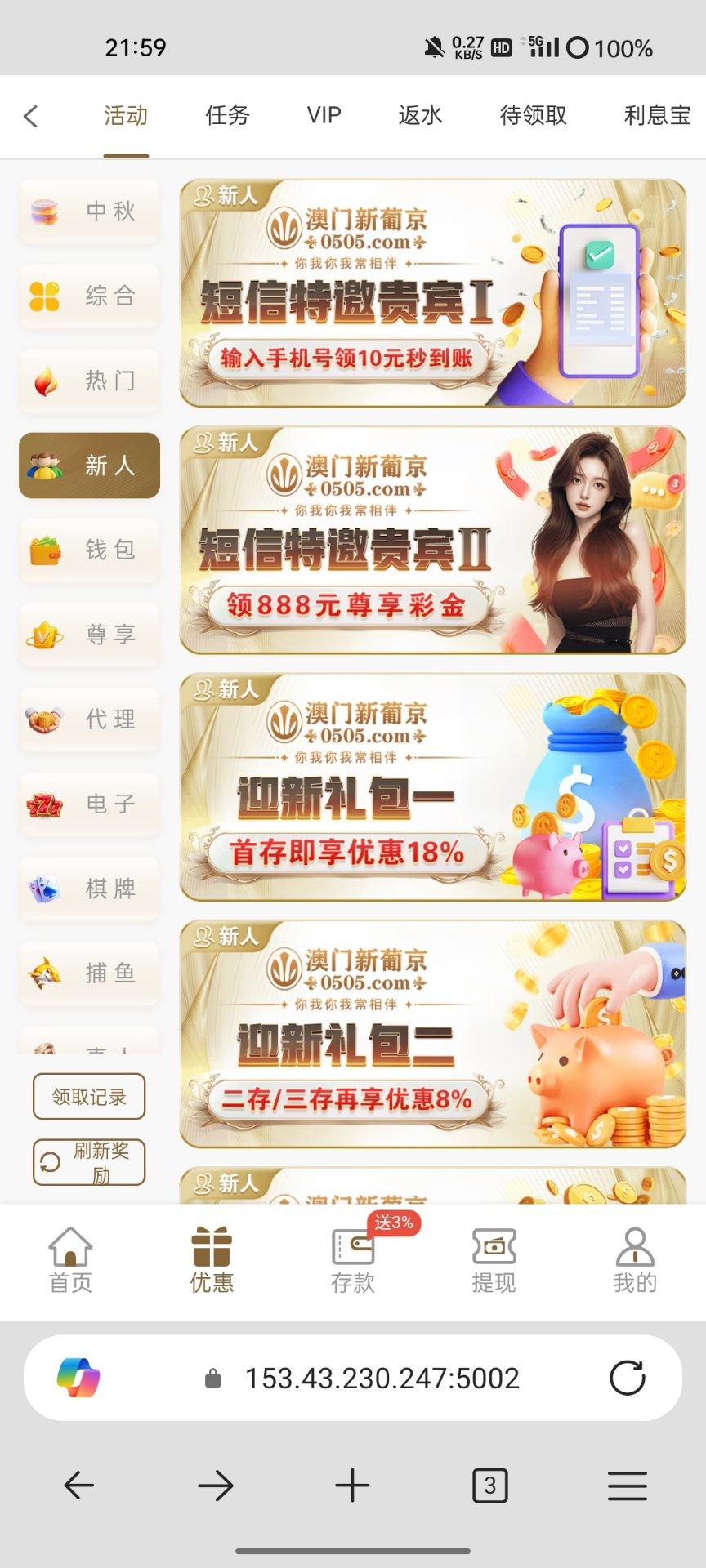Open the 钱包 category
706x1568 pixels.
tap(89, 550)
